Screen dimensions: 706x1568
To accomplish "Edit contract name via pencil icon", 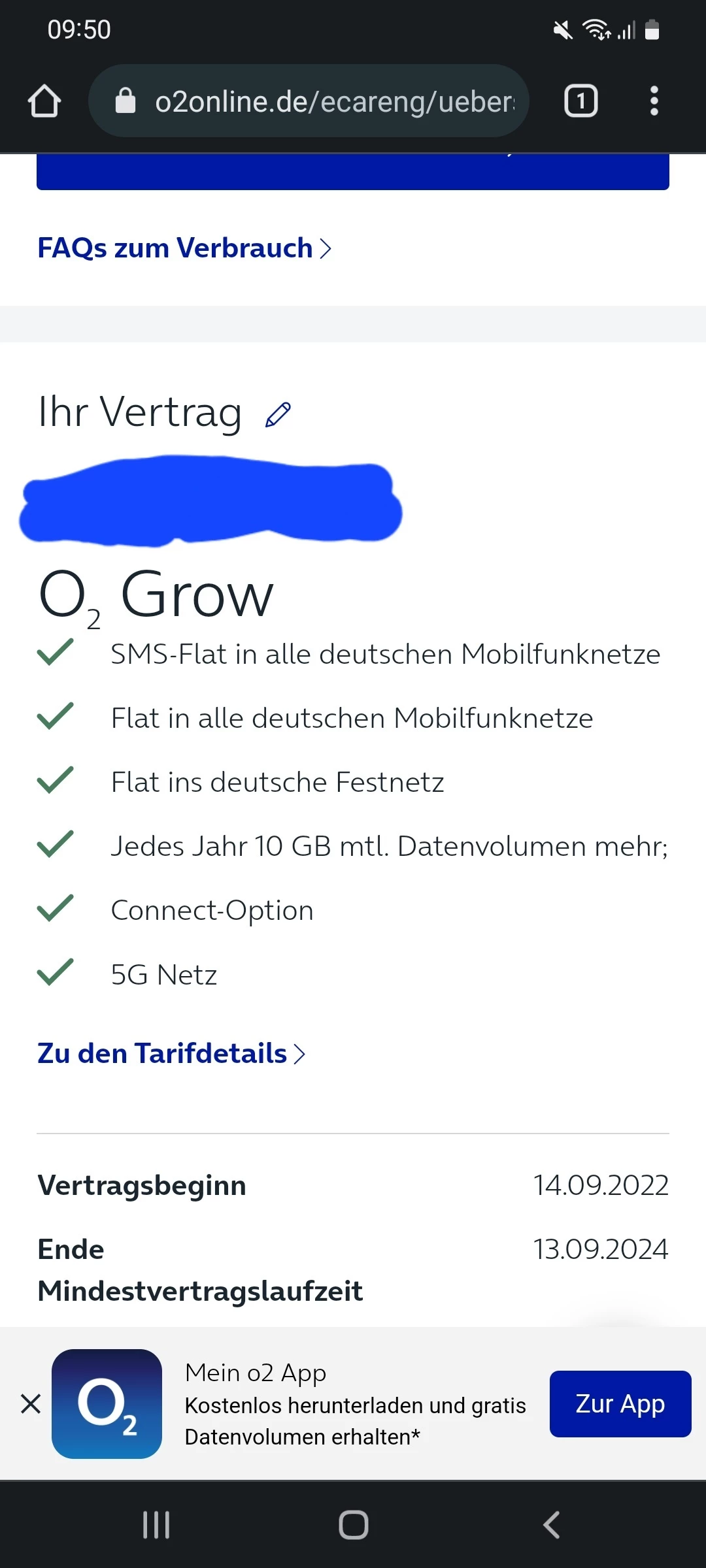I will 278,415.
